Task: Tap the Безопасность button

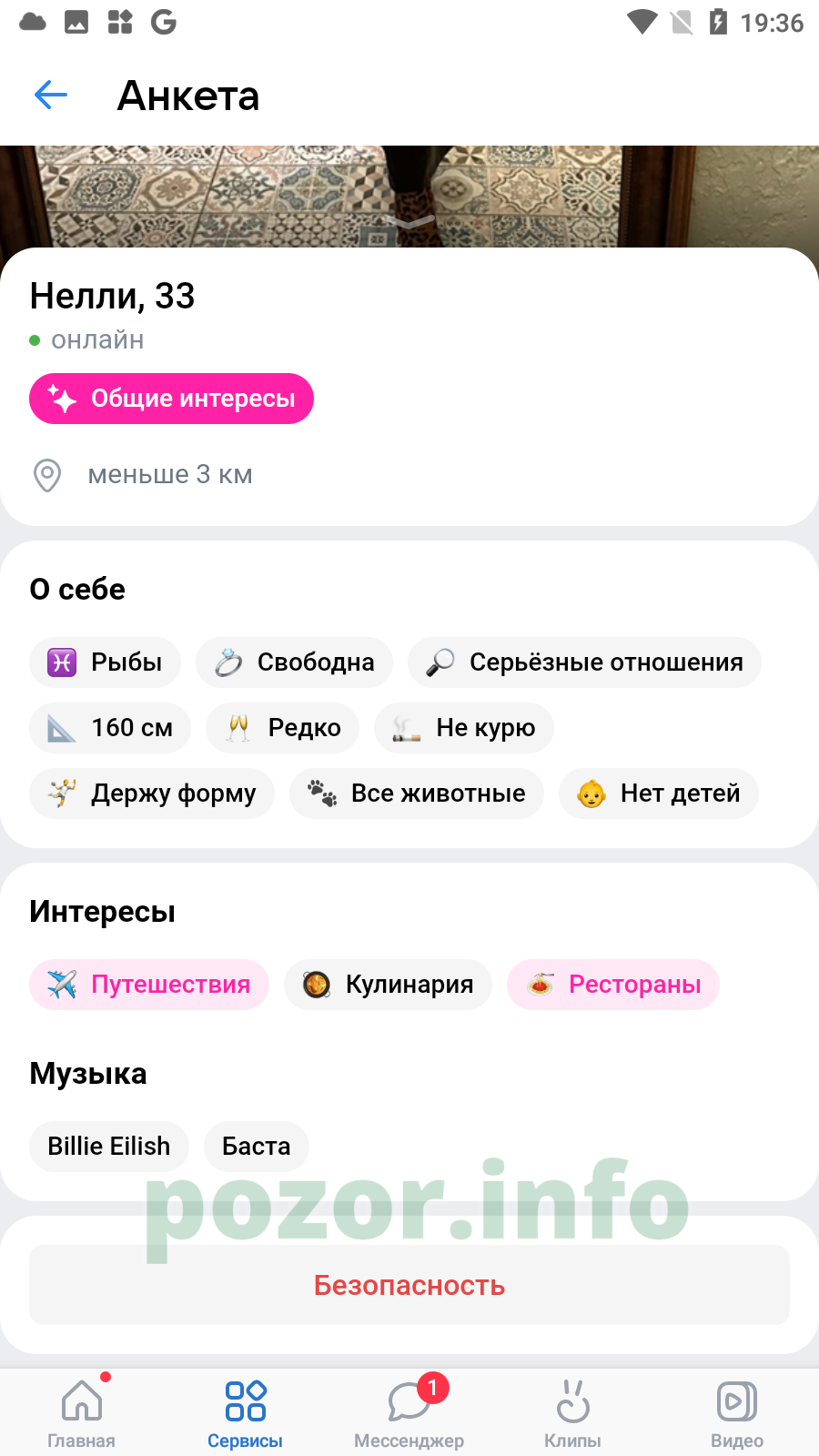Action: (409, 1285)
